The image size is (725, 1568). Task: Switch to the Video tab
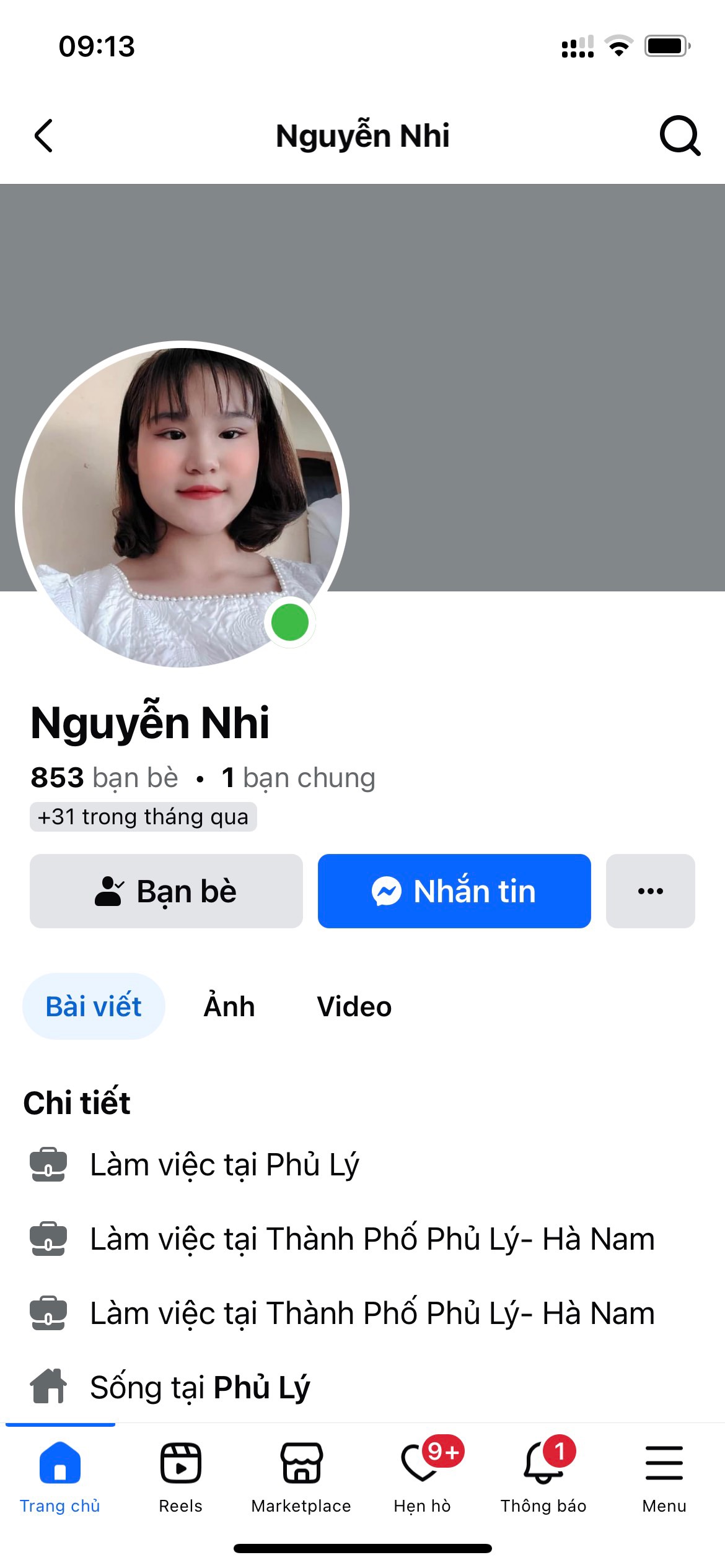coord(354,1006)
